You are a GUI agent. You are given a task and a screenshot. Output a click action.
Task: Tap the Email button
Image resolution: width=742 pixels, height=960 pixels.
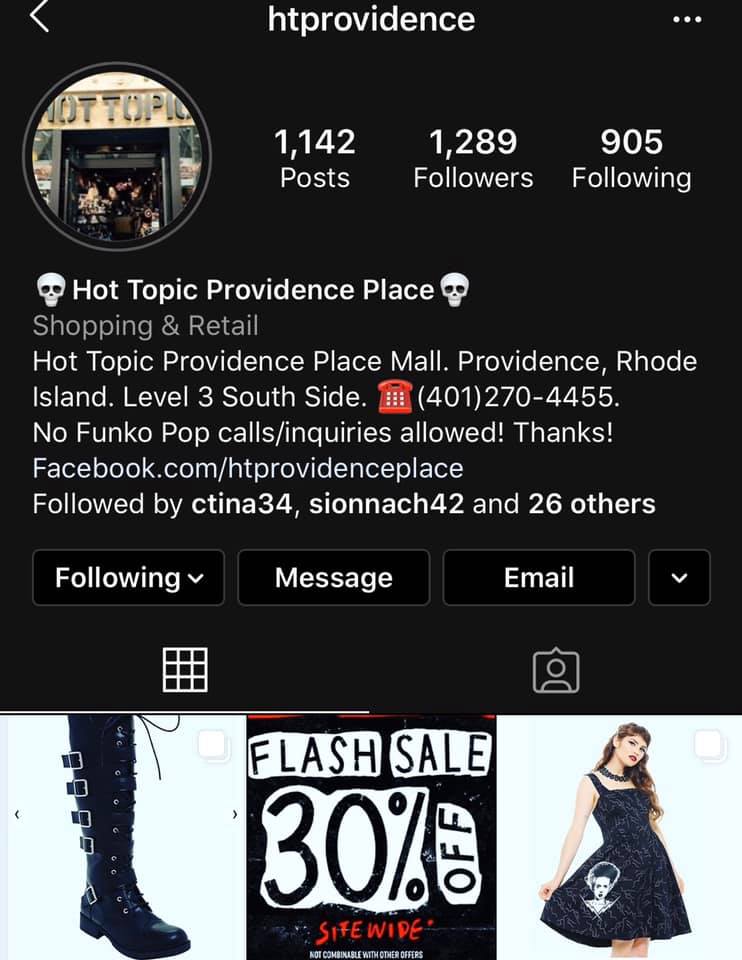click(x=538, y=577)
